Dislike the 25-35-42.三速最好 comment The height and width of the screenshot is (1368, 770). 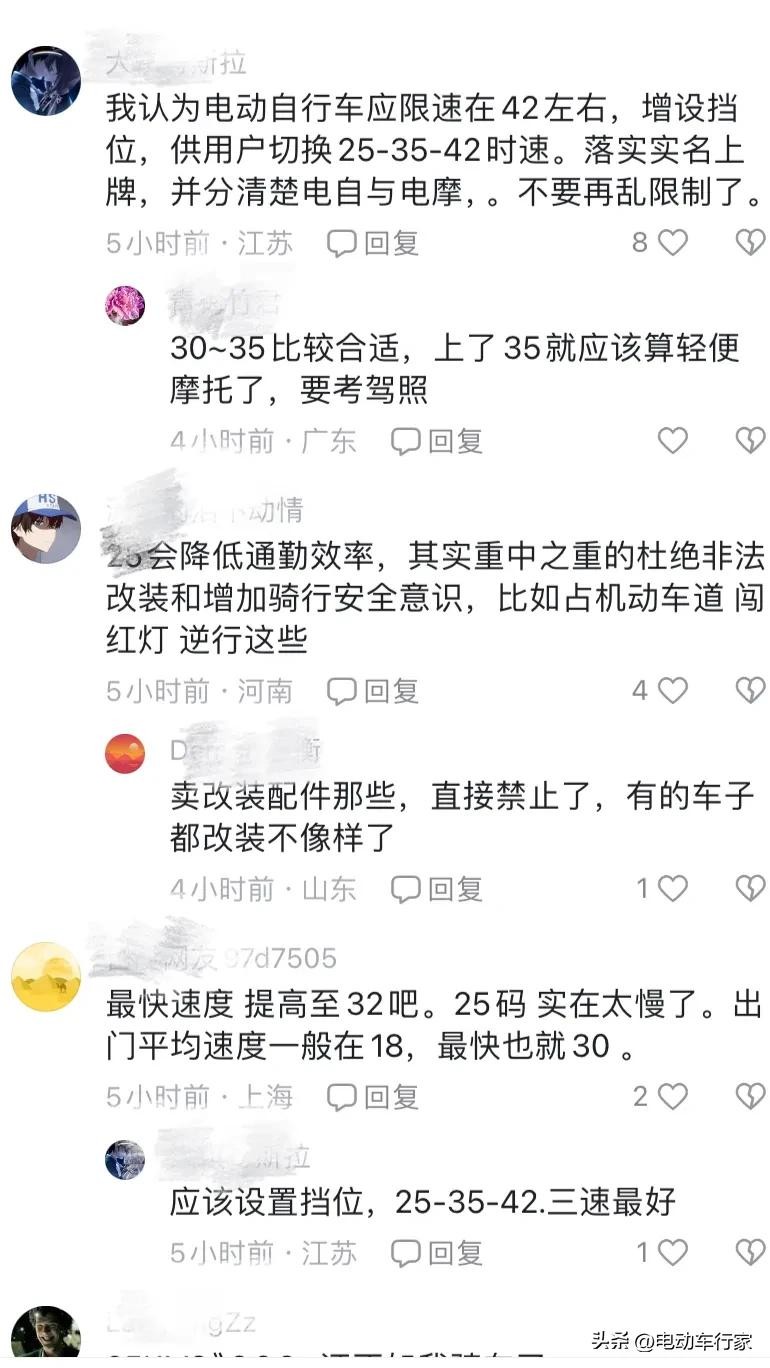tap(750, 1253)
